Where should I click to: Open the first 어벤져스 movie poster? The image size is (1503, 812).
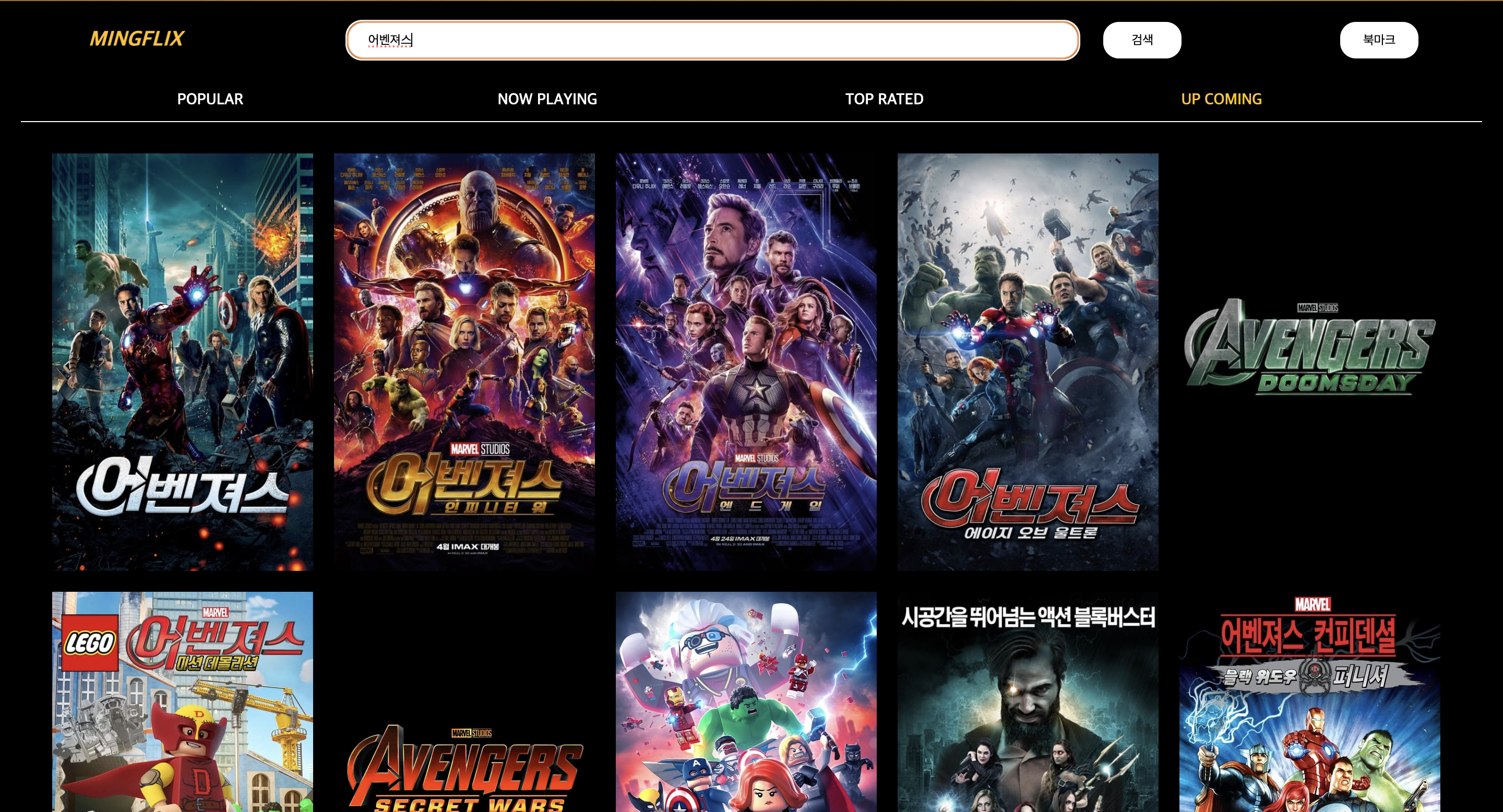(182, 362)
